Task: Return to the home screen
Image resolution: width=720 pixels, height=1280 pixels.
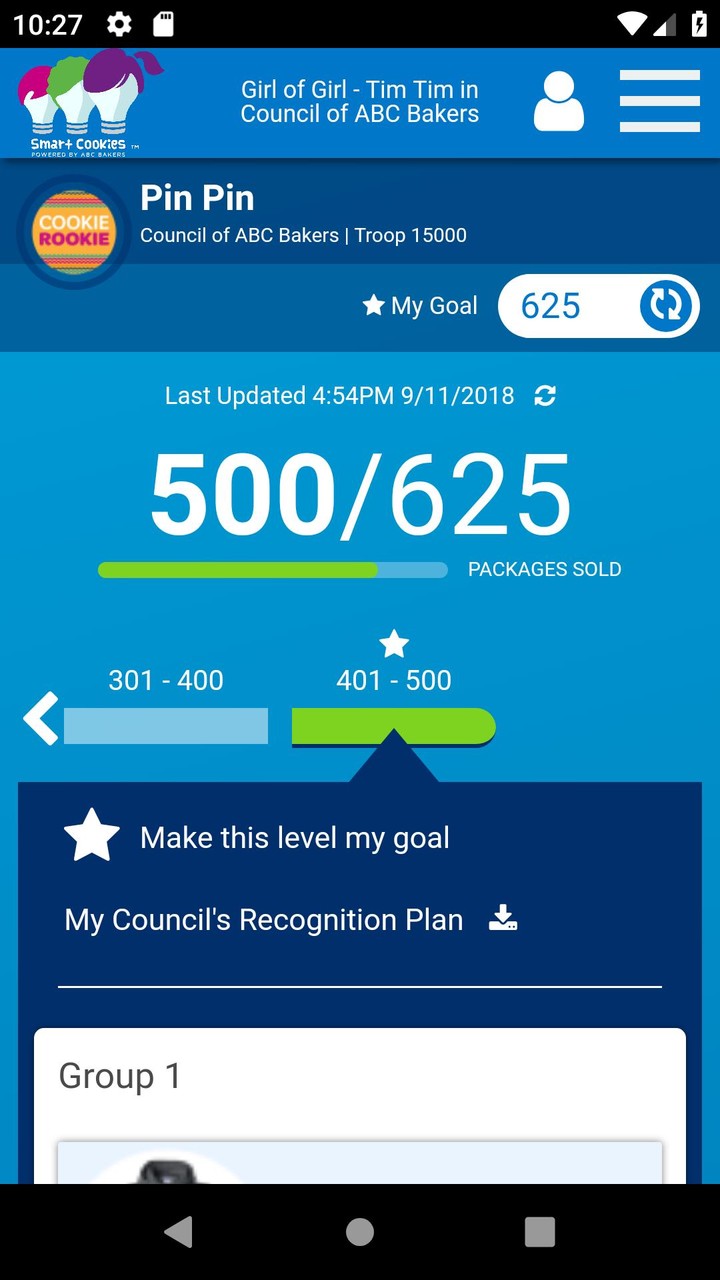Action: [360, 1232]
